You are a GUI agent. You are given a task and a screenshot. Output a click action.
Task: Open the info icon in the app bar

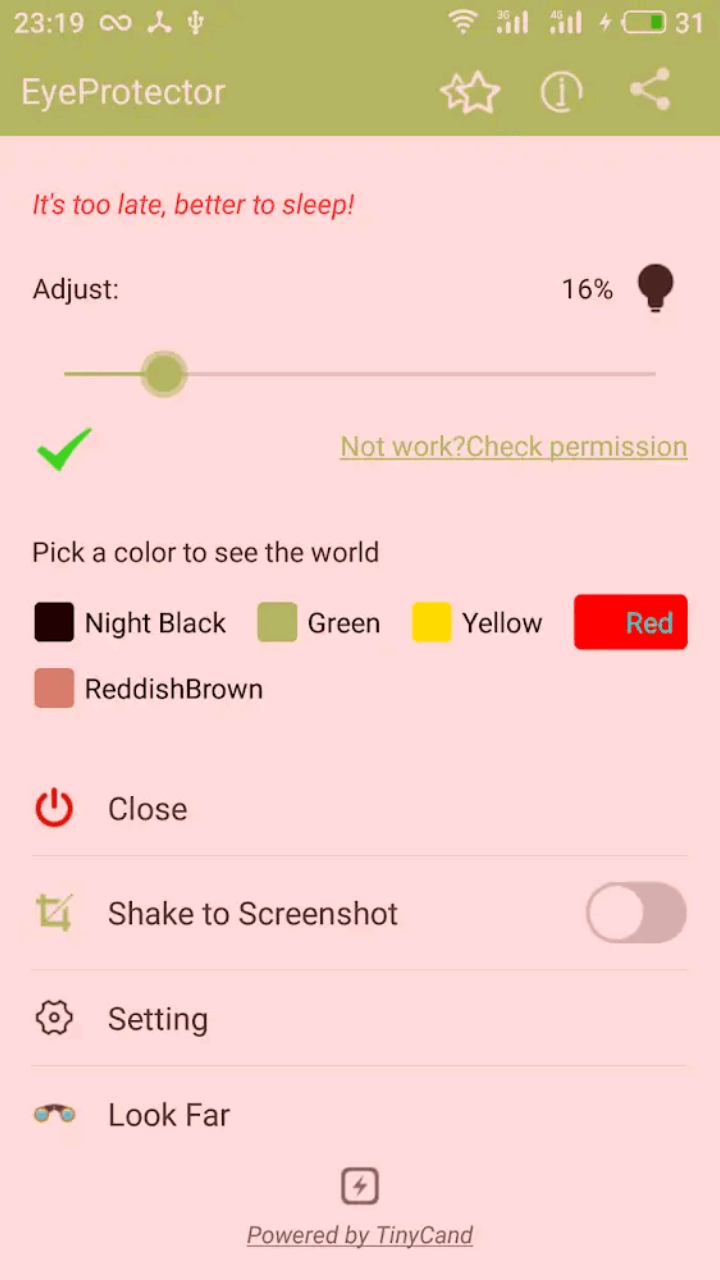562,92
